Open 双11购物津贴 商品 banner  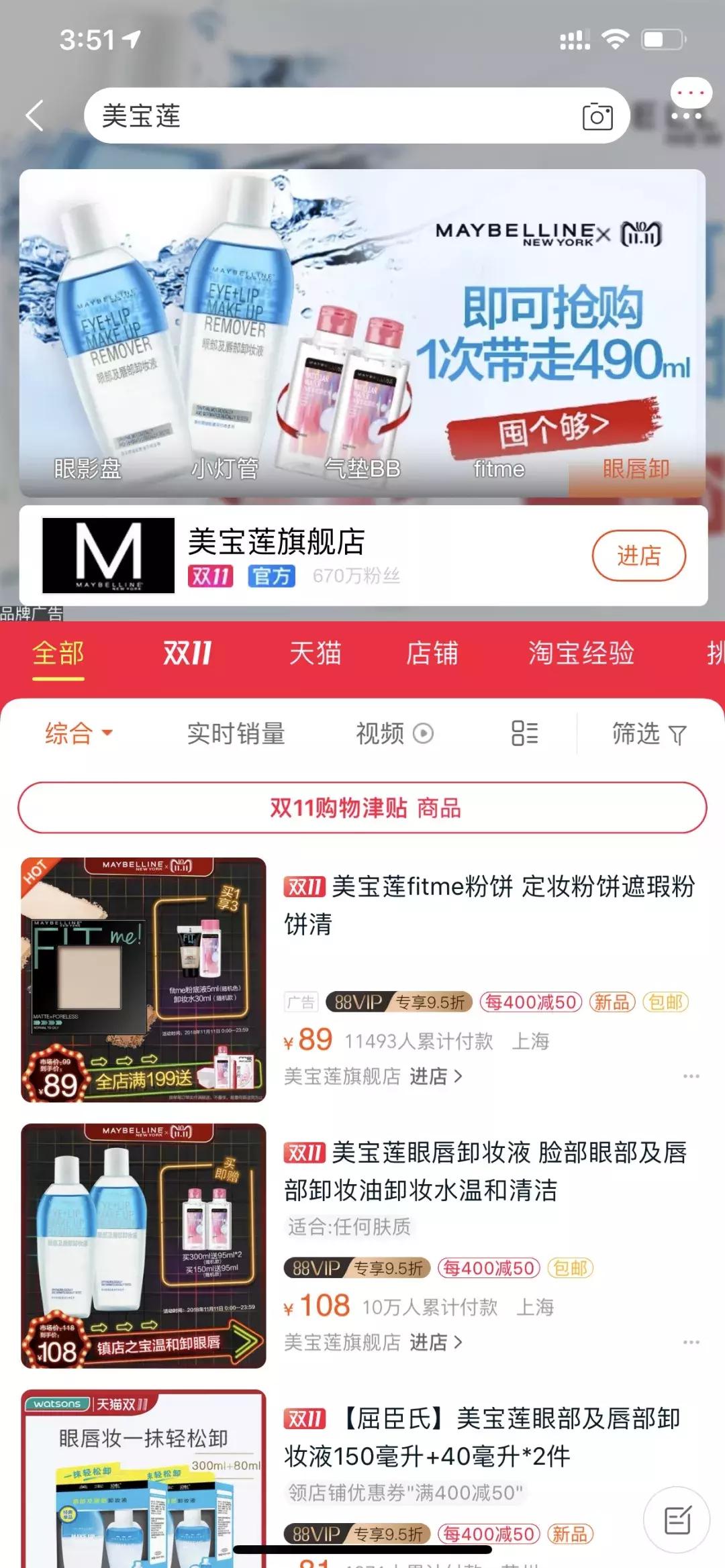coord(362,810)
